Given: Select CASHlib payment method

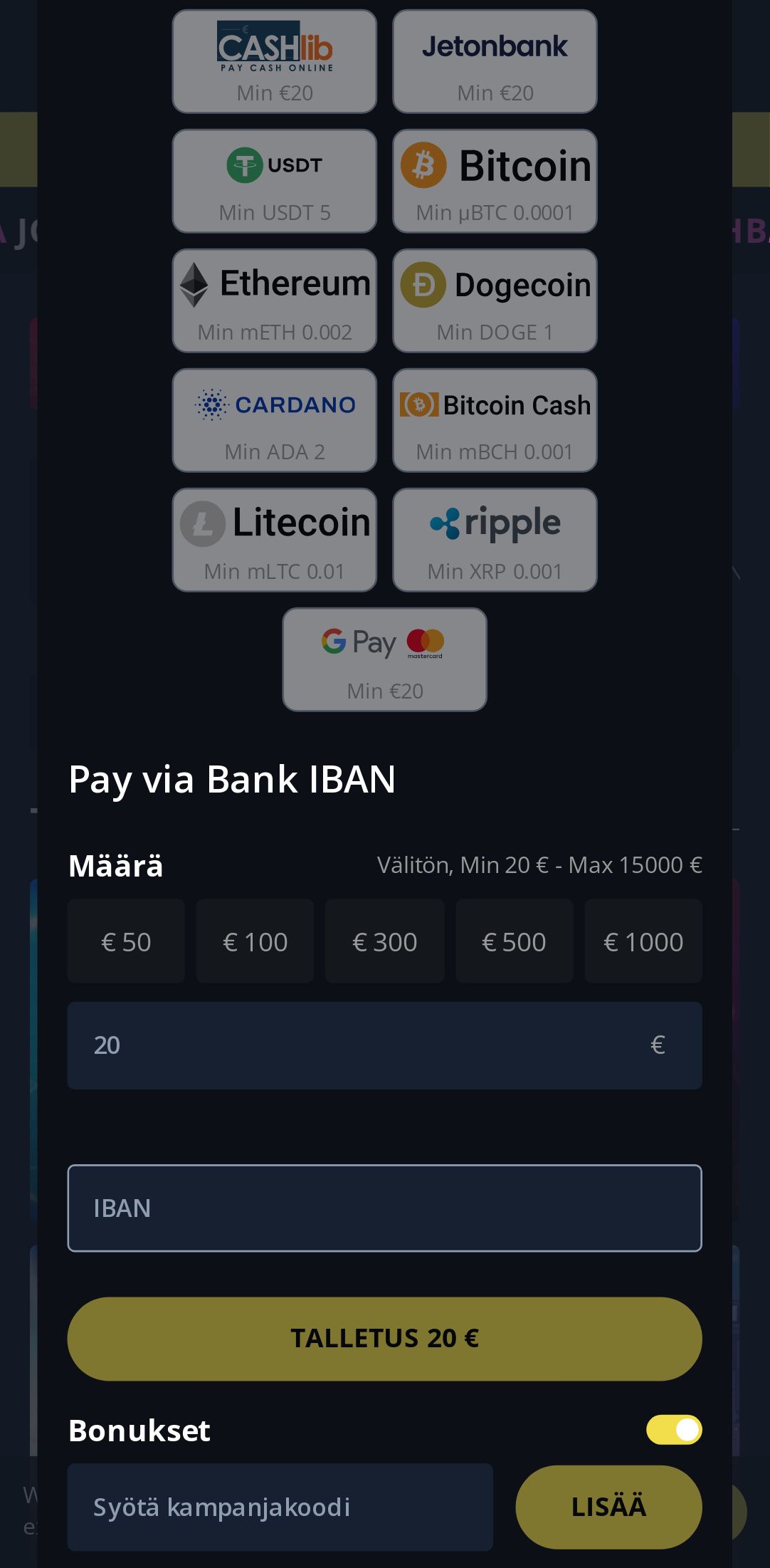Looking at the screenshot, I should tap(274, 61).
